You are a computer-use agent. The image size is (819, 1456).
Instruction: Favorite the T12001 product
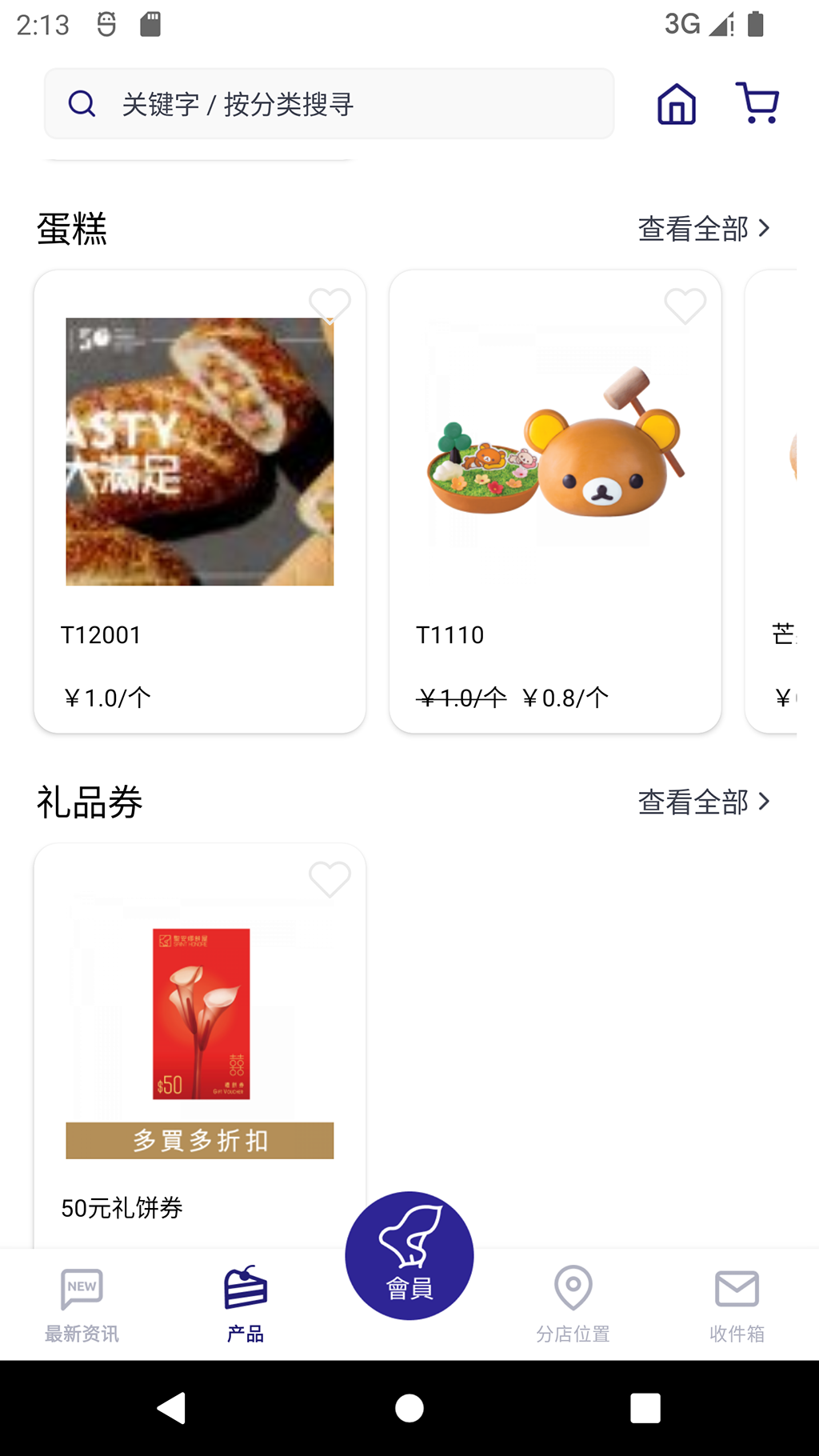point(330,306)
